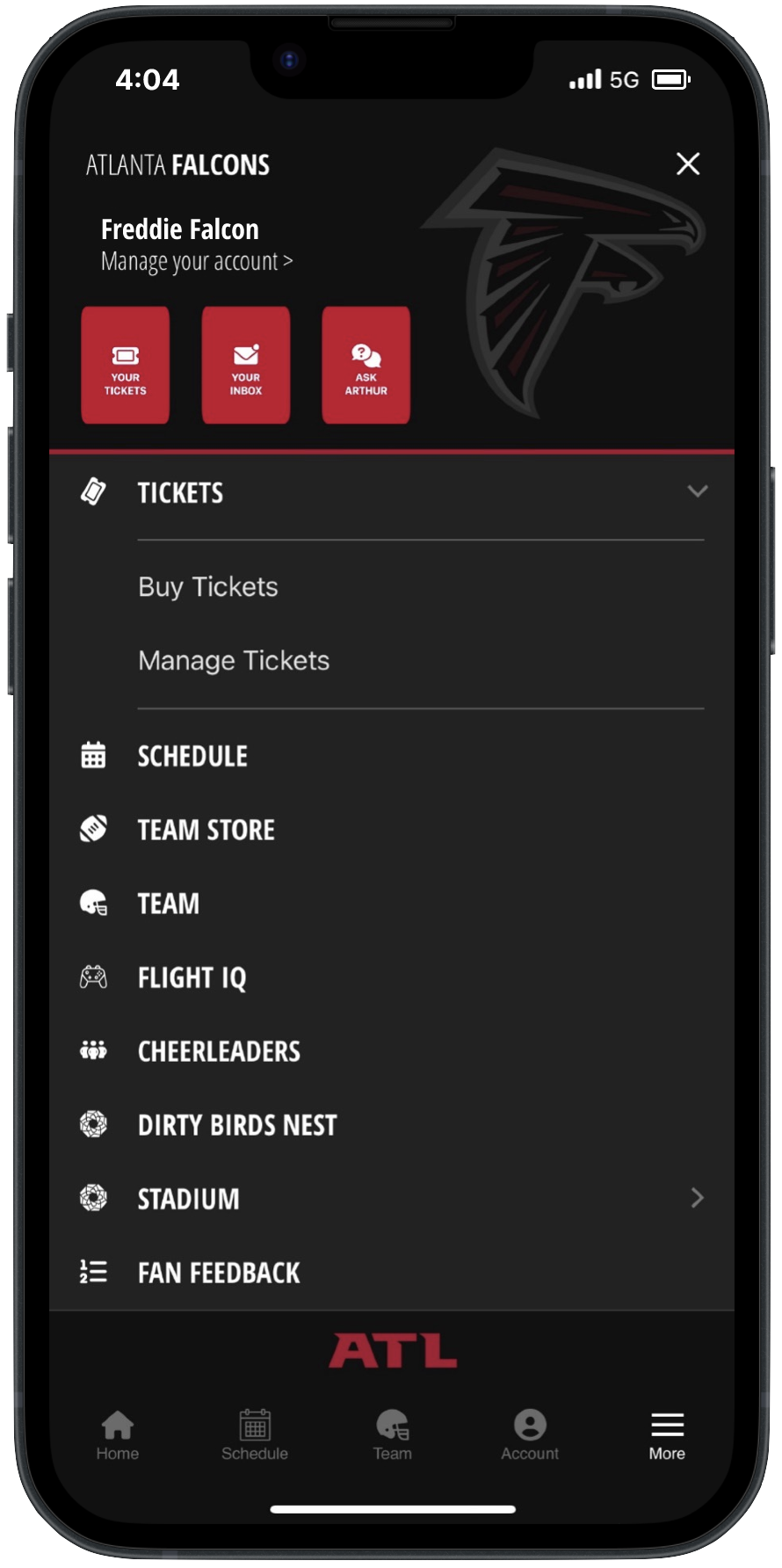Close the menu with the X

click(688, 163)
